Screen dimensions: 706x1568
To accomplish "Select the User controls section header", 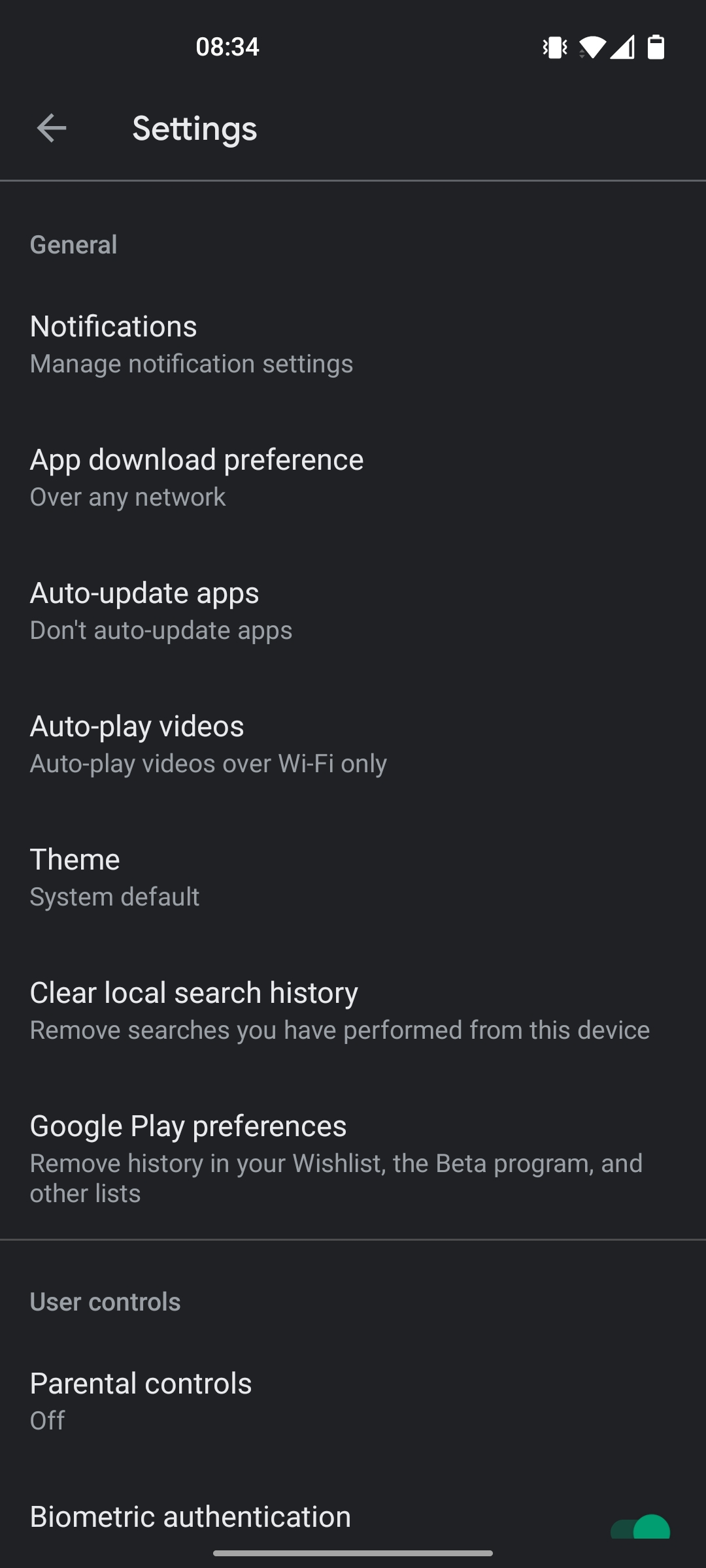I will 105,1301.
